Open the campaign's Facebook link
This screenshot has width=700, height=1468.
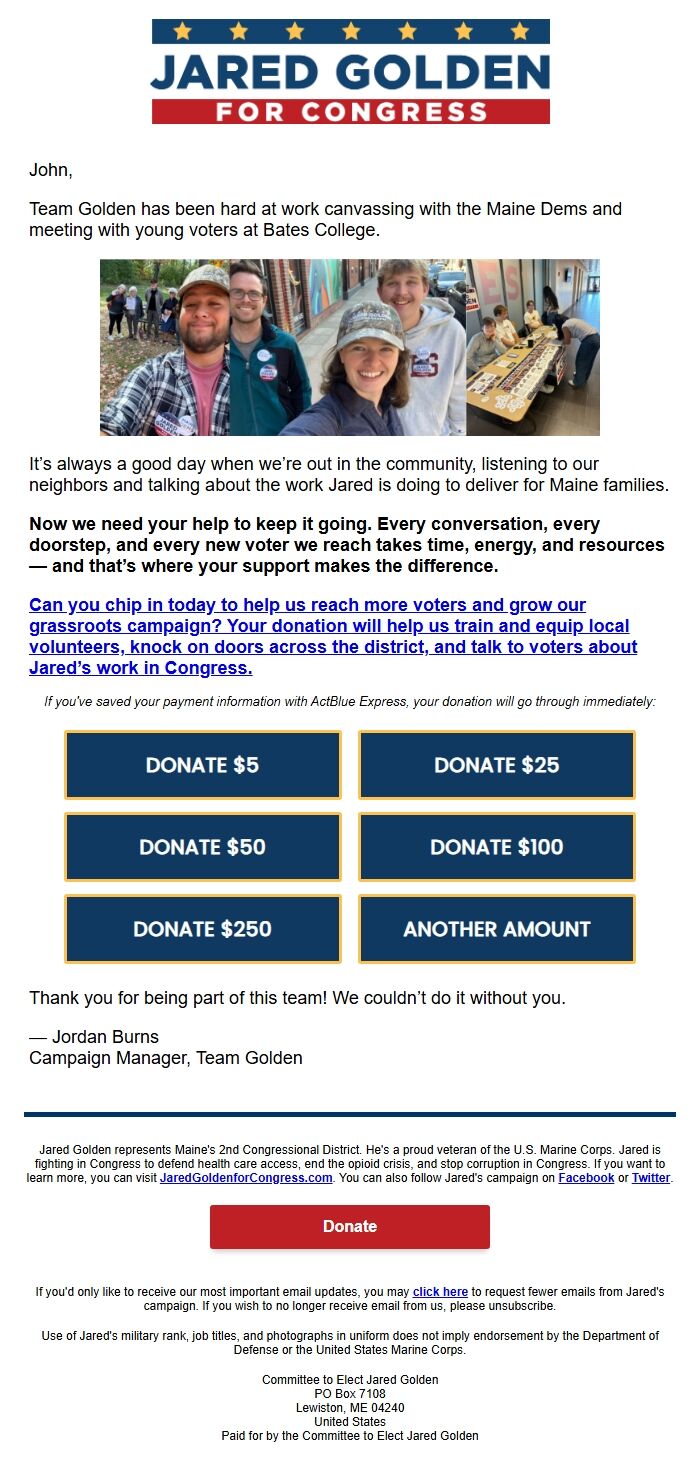coord(586,1178)
